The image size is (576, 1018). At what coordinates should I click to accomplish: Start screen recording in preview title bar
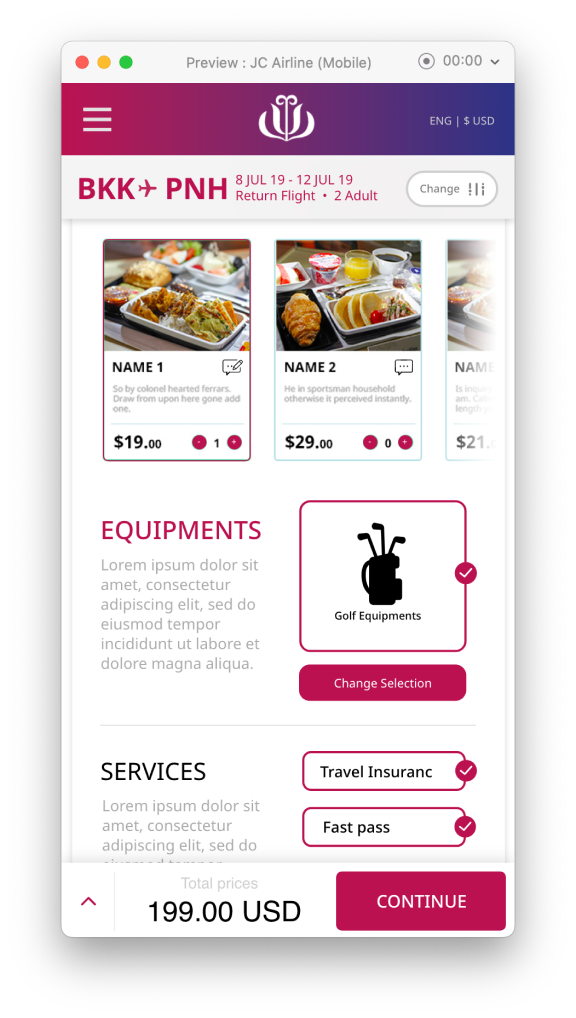click(426, 61)
